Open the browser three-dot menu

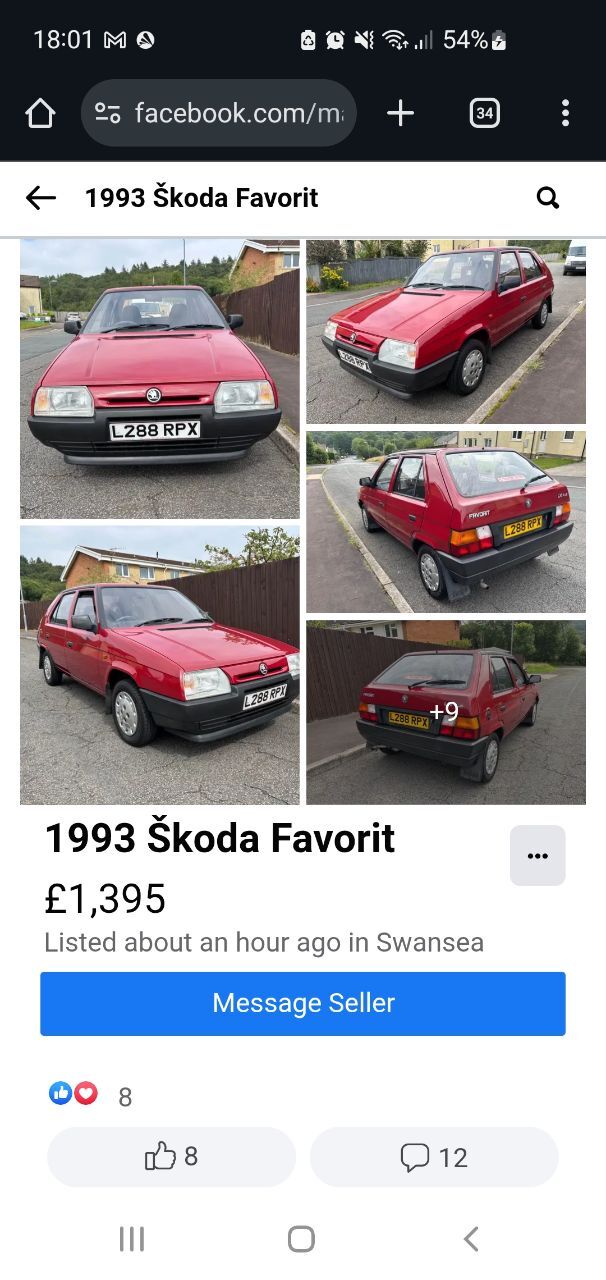point(565,113)
